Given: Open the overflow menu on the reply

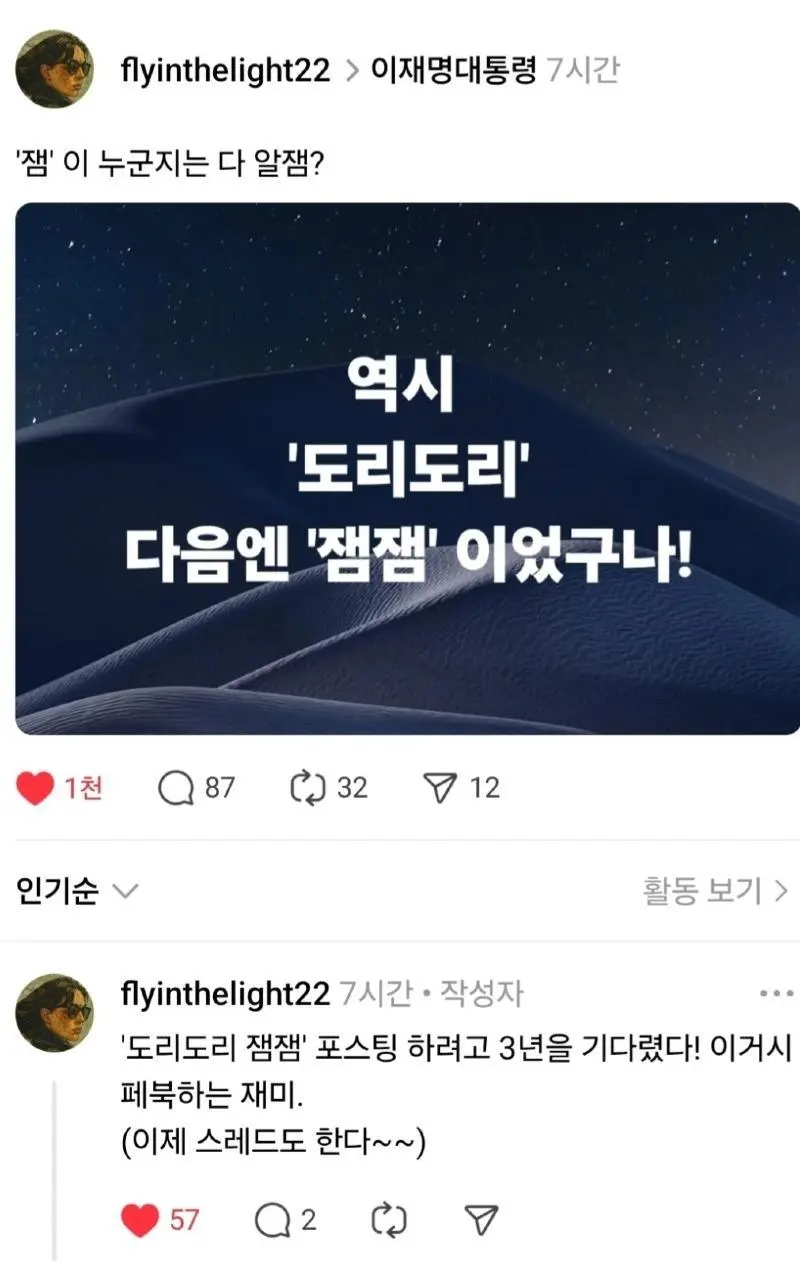Looking at the screenshot, I should pos(776,994).
